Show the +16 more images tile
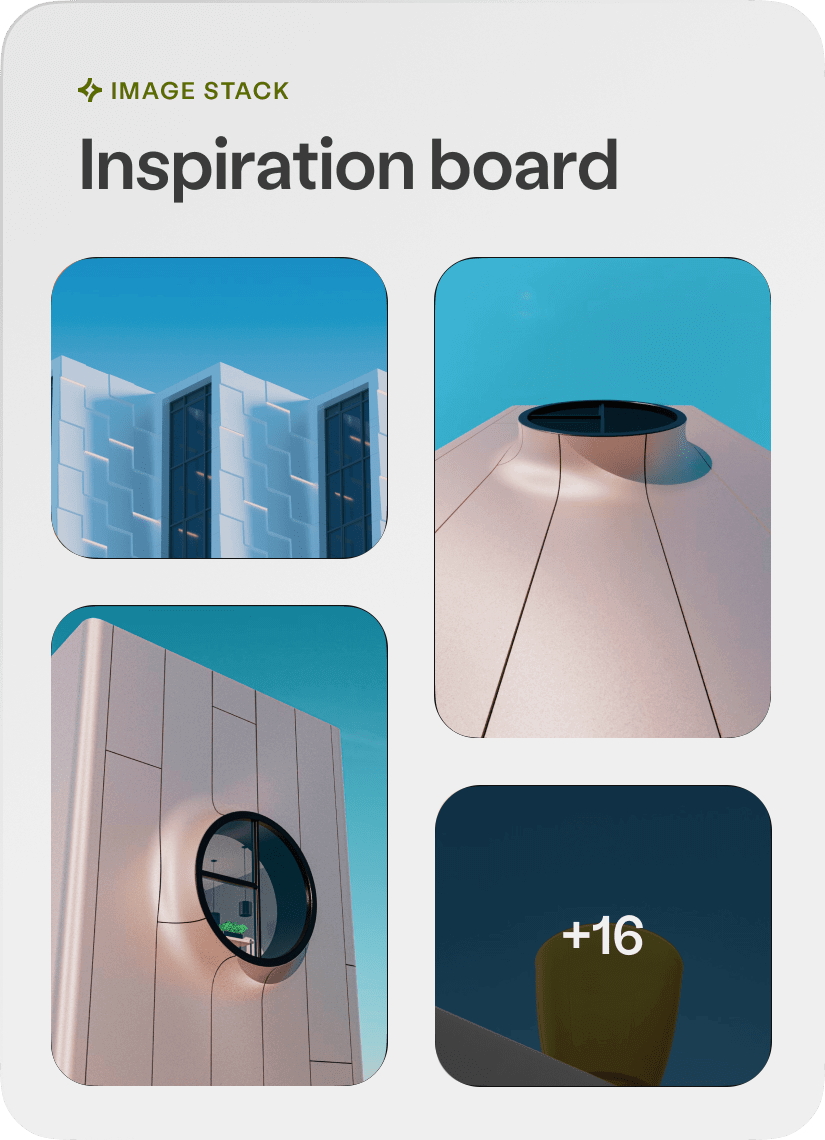This screenshot has width=825, height=1140. click(x=603, y=935)
